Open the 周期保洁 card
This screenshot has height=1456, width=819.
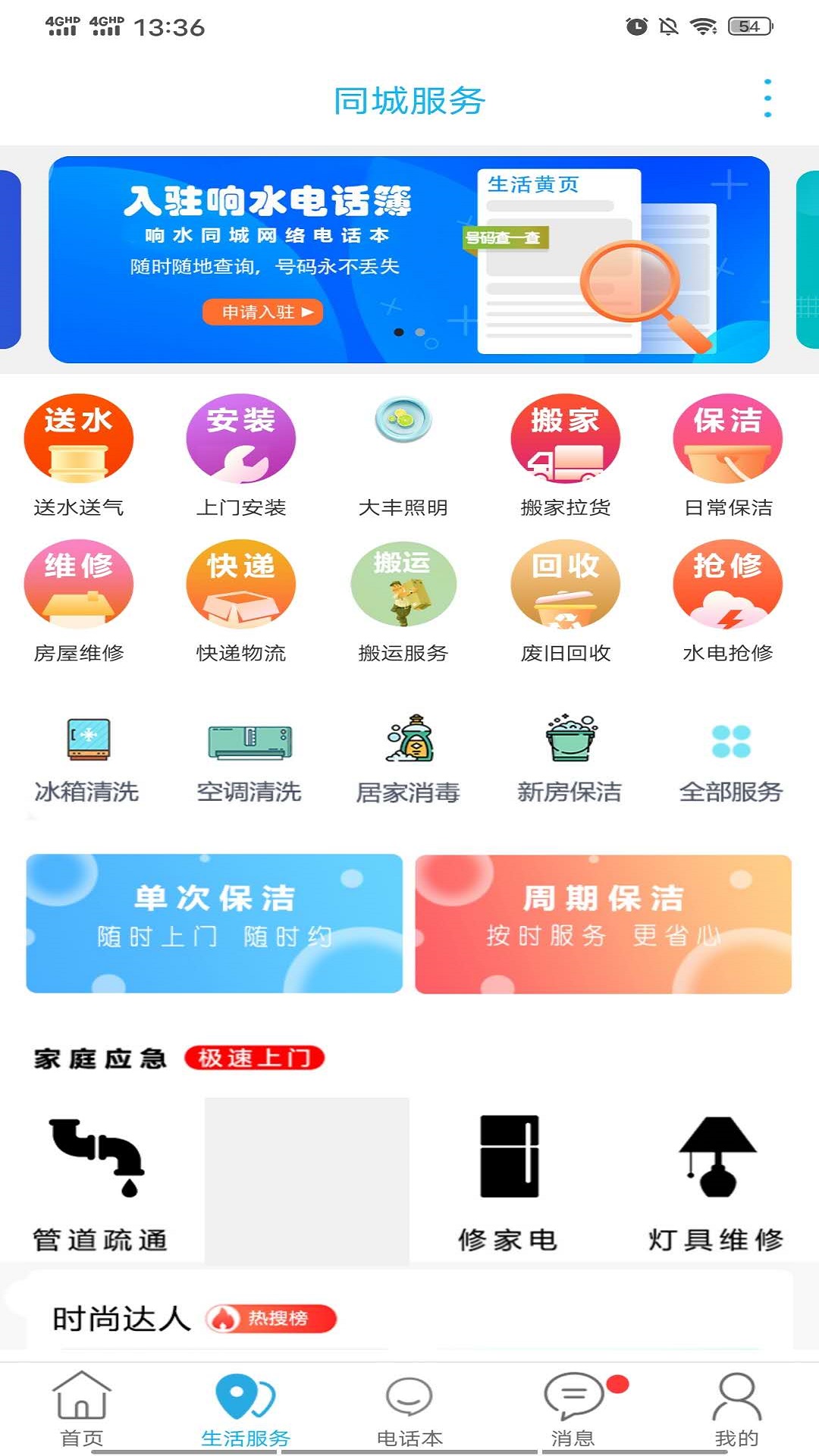pyautogui.click(x=604, y=923)
